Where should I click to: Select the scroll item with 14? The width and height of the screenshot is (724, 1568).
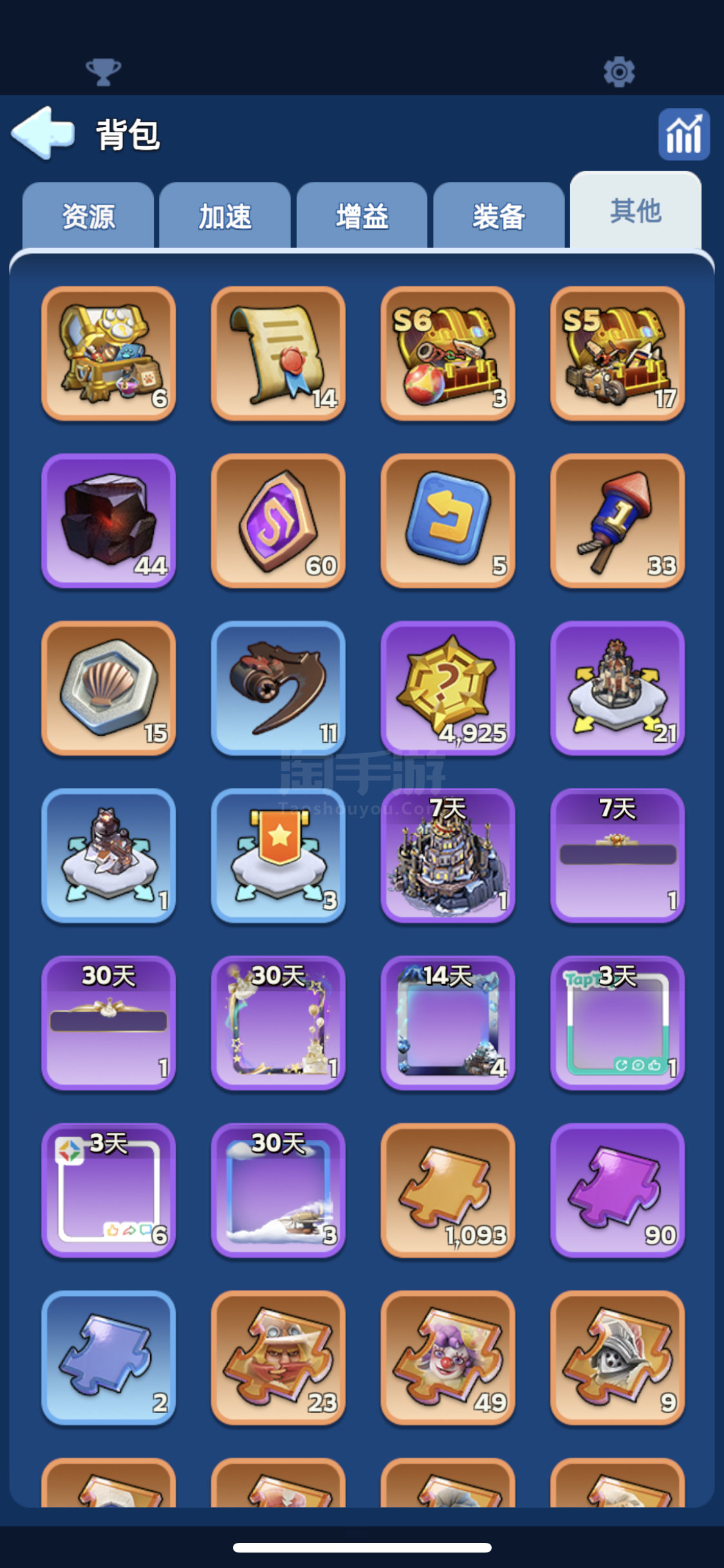(278, 353)
